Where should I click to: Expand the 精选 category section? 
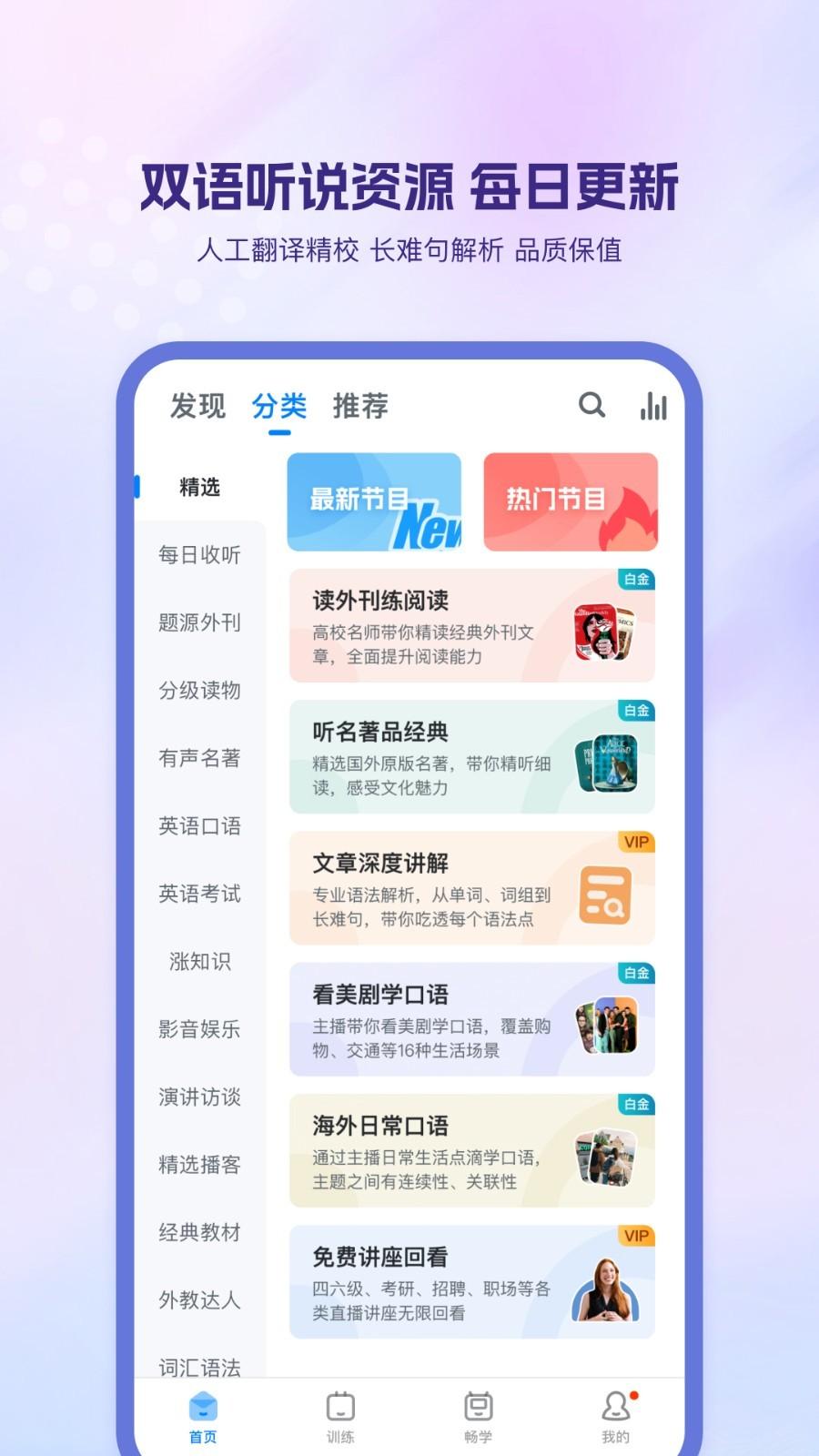[199, 487]
